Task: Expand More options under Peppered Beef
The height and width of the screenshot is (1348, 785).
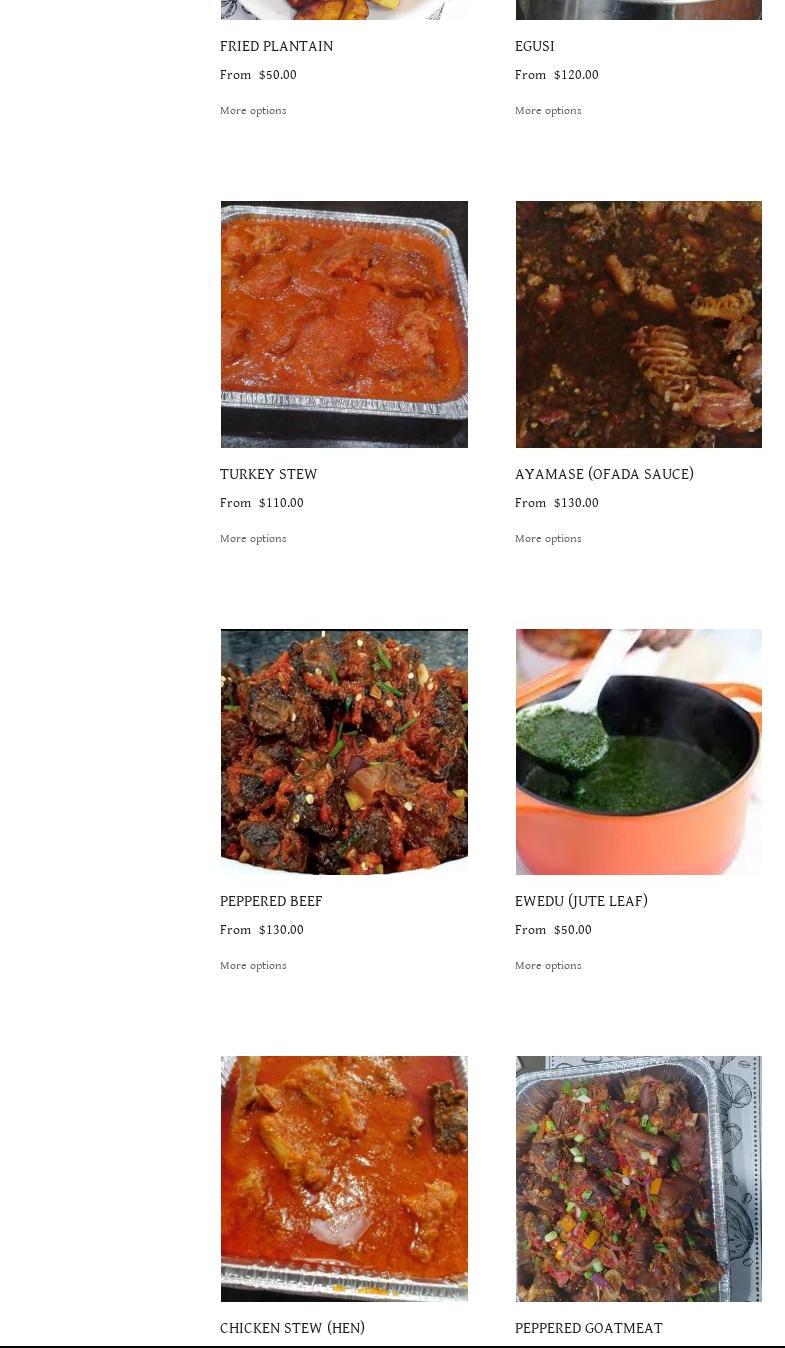Action: tap(253, 965)
